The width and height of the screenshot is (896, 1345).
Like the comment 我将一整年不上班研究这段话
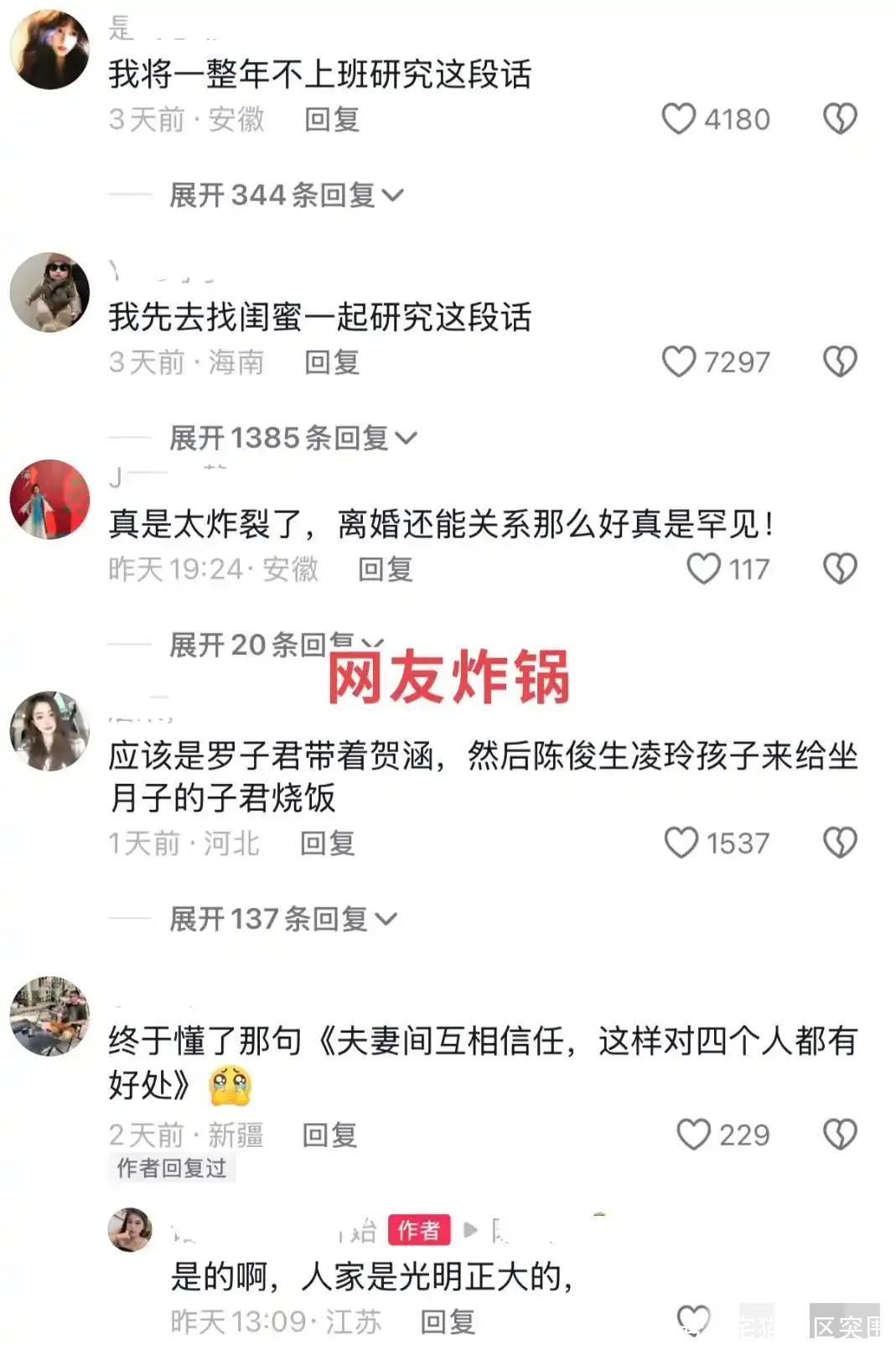(679, 119)
